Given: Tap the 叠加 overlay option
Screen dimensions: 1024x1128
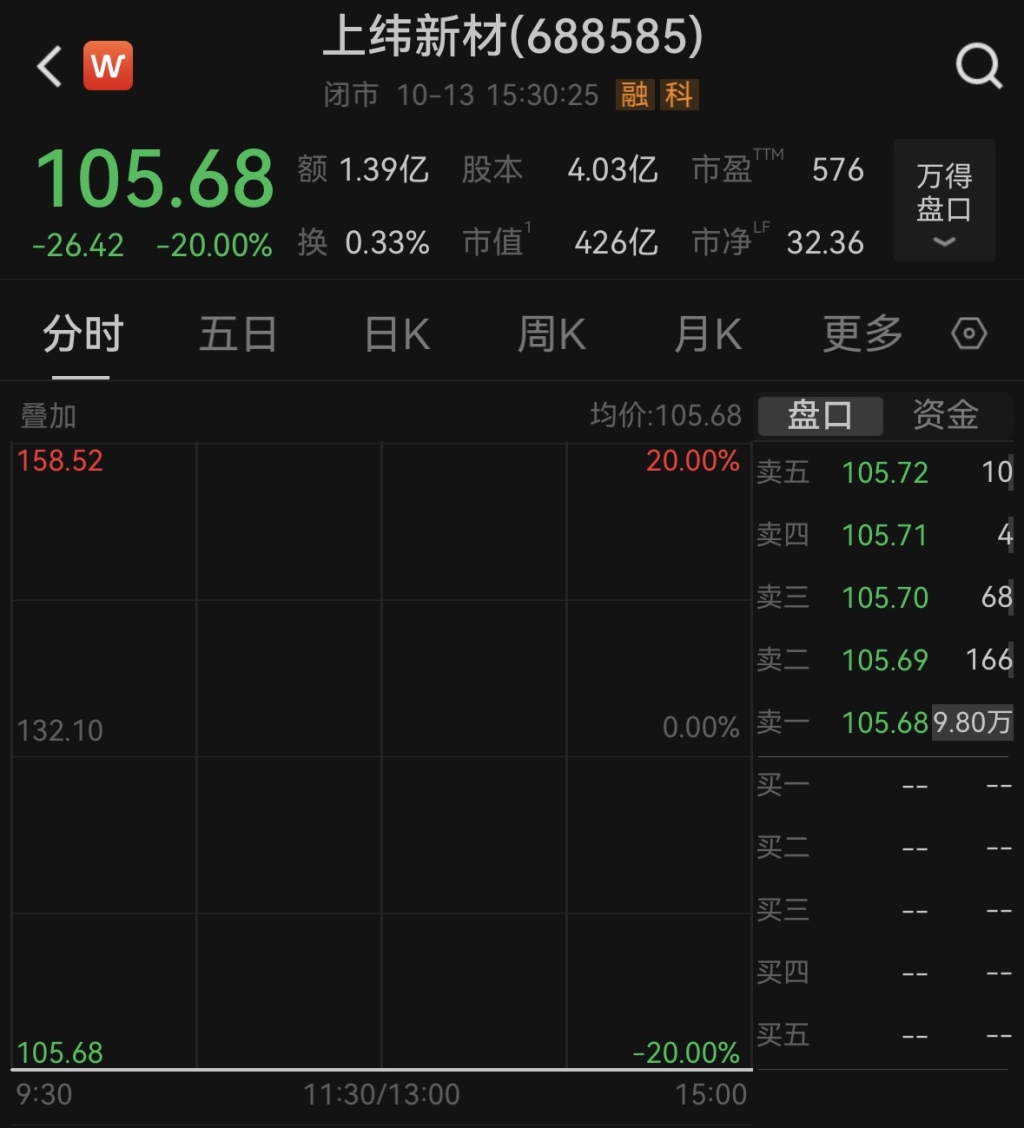Looking at the screenshot, I should click(x=48, y=416).
